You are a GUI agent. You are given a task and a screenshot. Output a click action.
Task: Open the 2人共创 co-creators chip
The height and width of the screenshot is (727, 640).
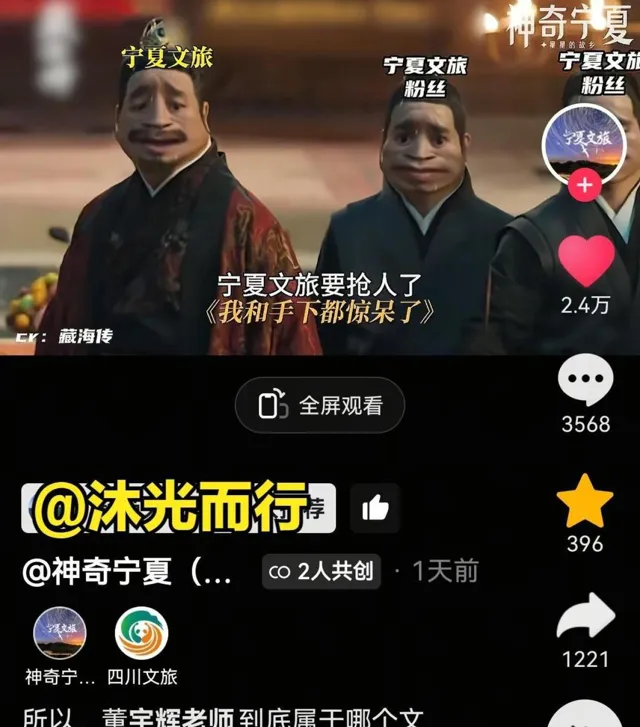321,571
